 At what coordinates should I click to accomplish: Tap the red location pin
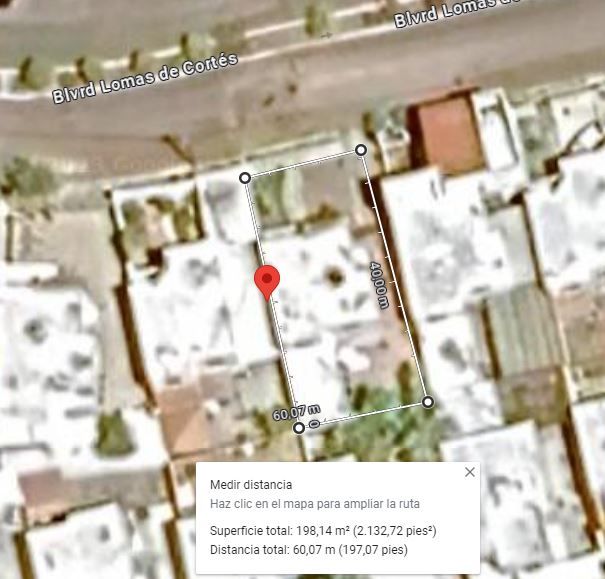pos(266,281)
